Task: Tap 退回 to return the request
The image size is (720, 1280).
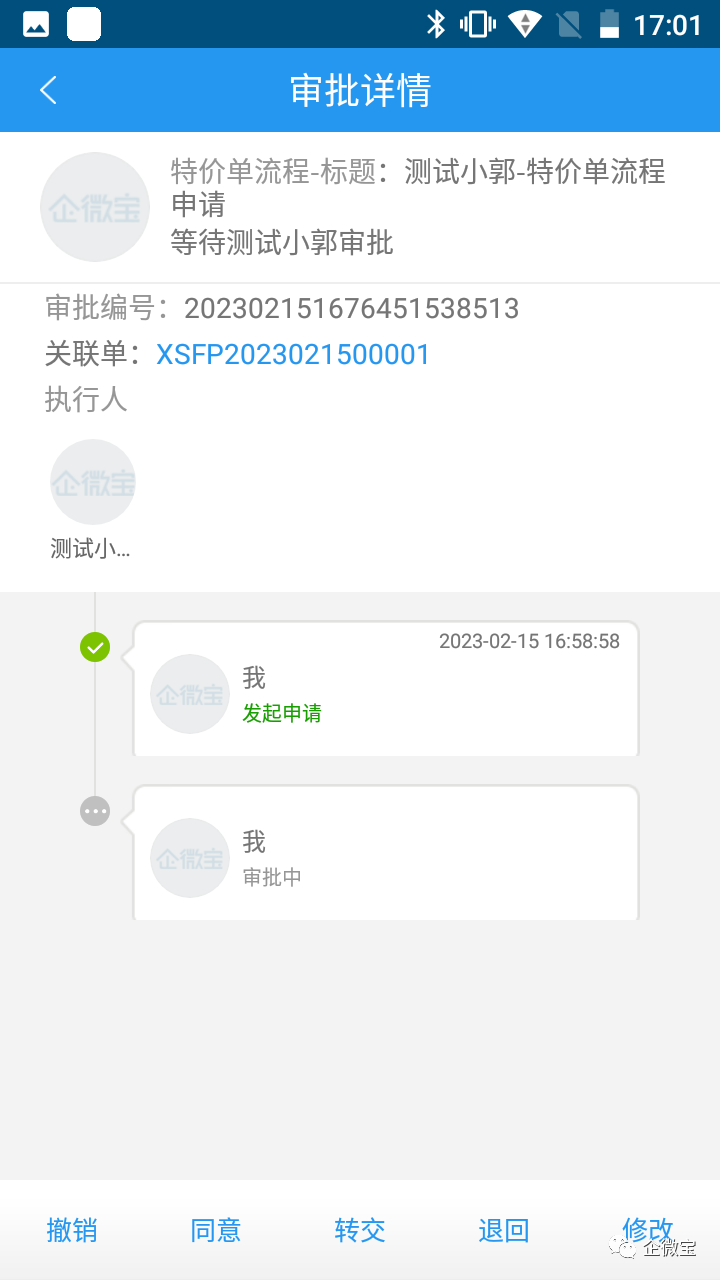Action: point(503,1230)
